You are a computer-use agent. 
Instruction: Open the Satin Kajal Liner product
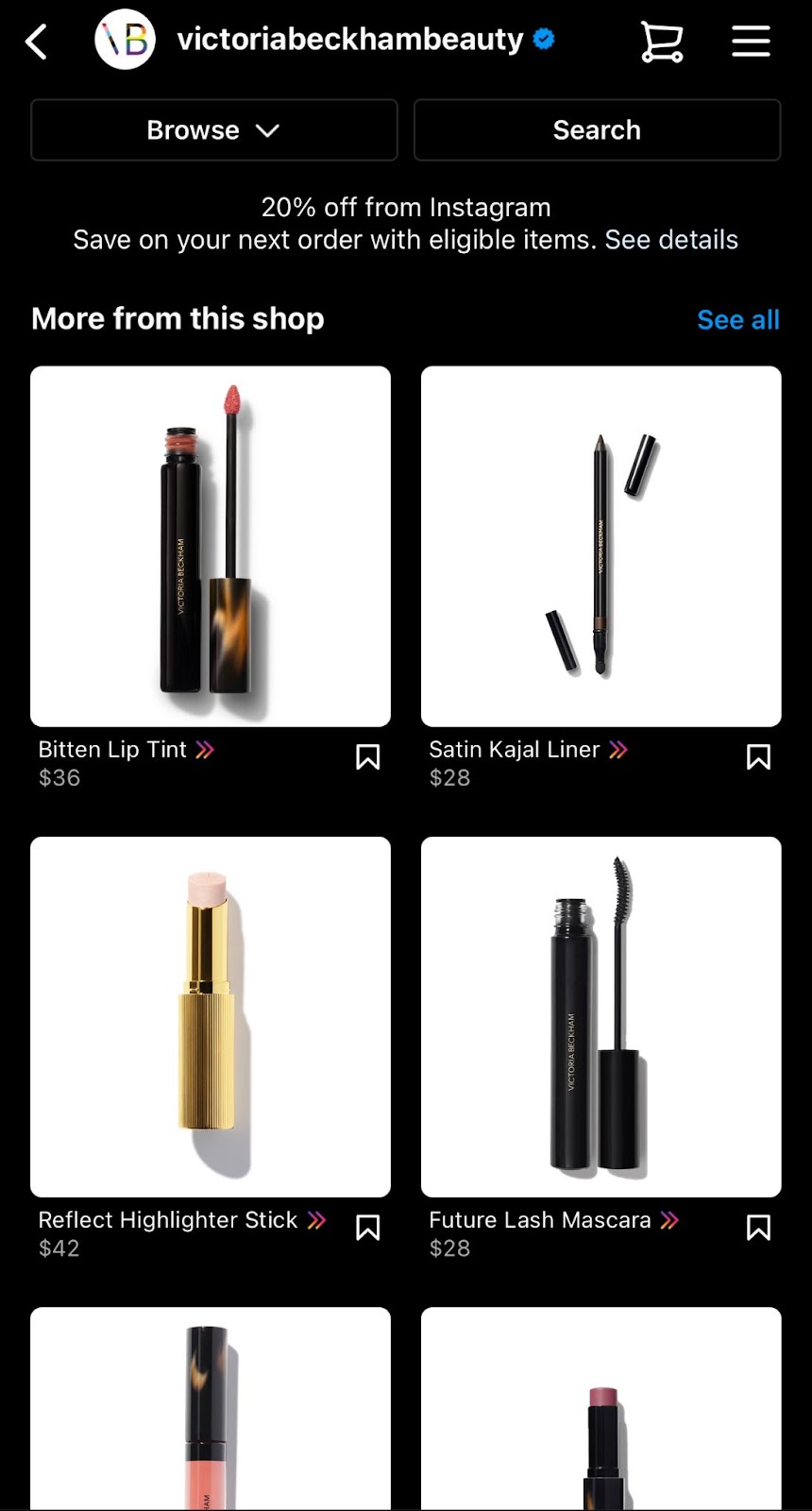point(601,546)
